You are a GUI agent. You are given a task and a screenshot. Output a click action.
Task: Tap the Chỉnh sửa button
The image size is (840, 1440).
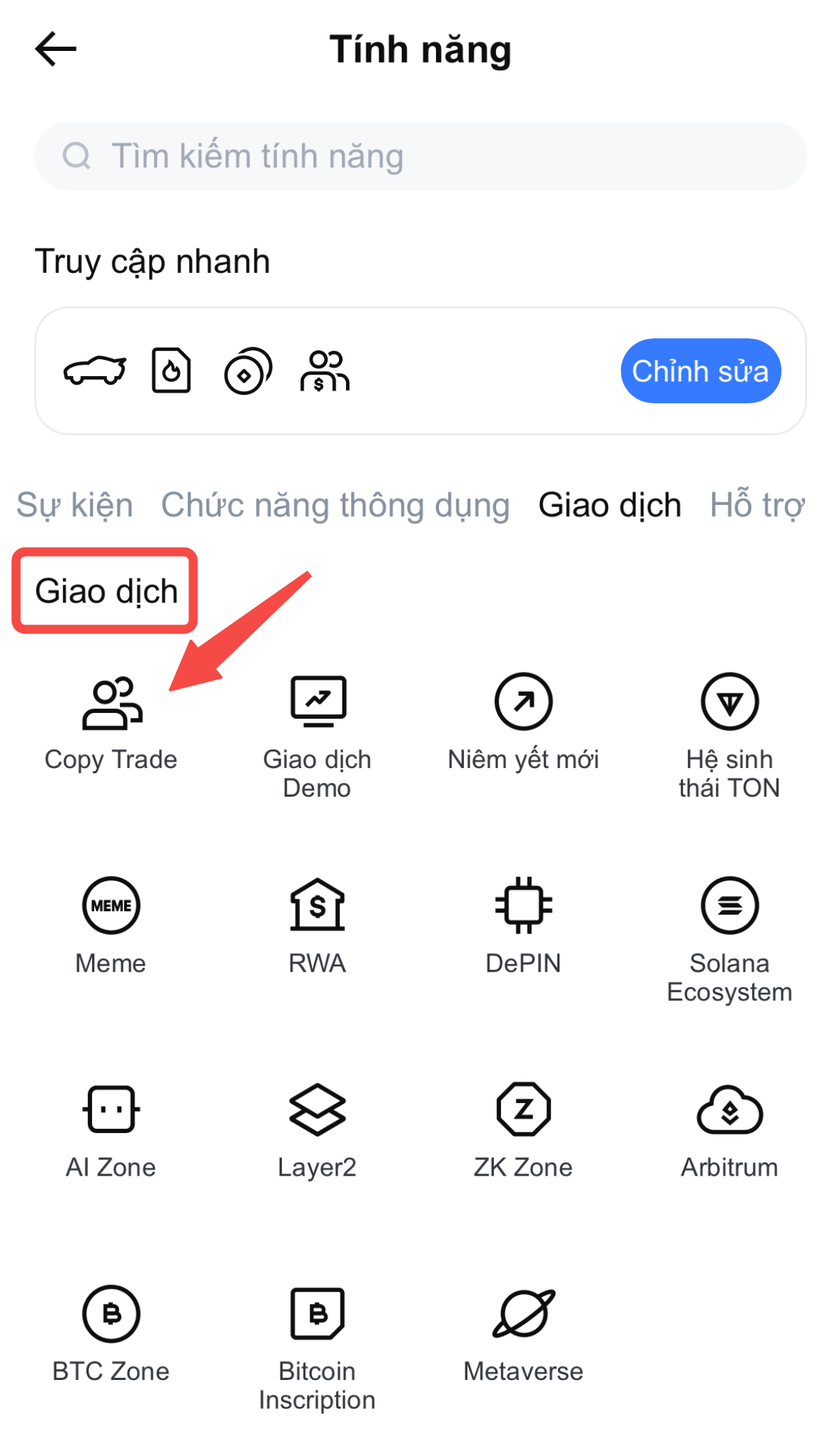tap(700, 371)
